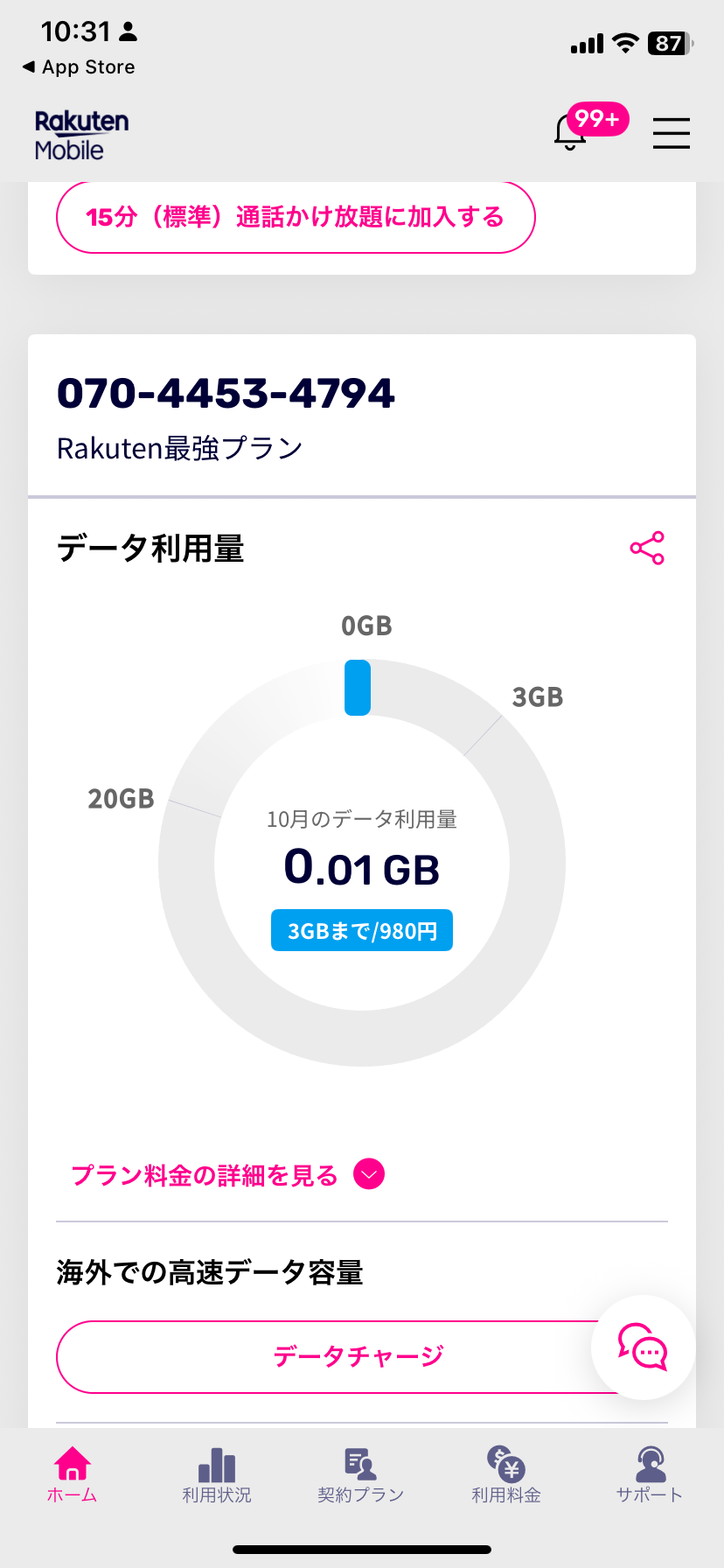
Task: Open the chat support bubble
Action: (x=643, y=1347)
